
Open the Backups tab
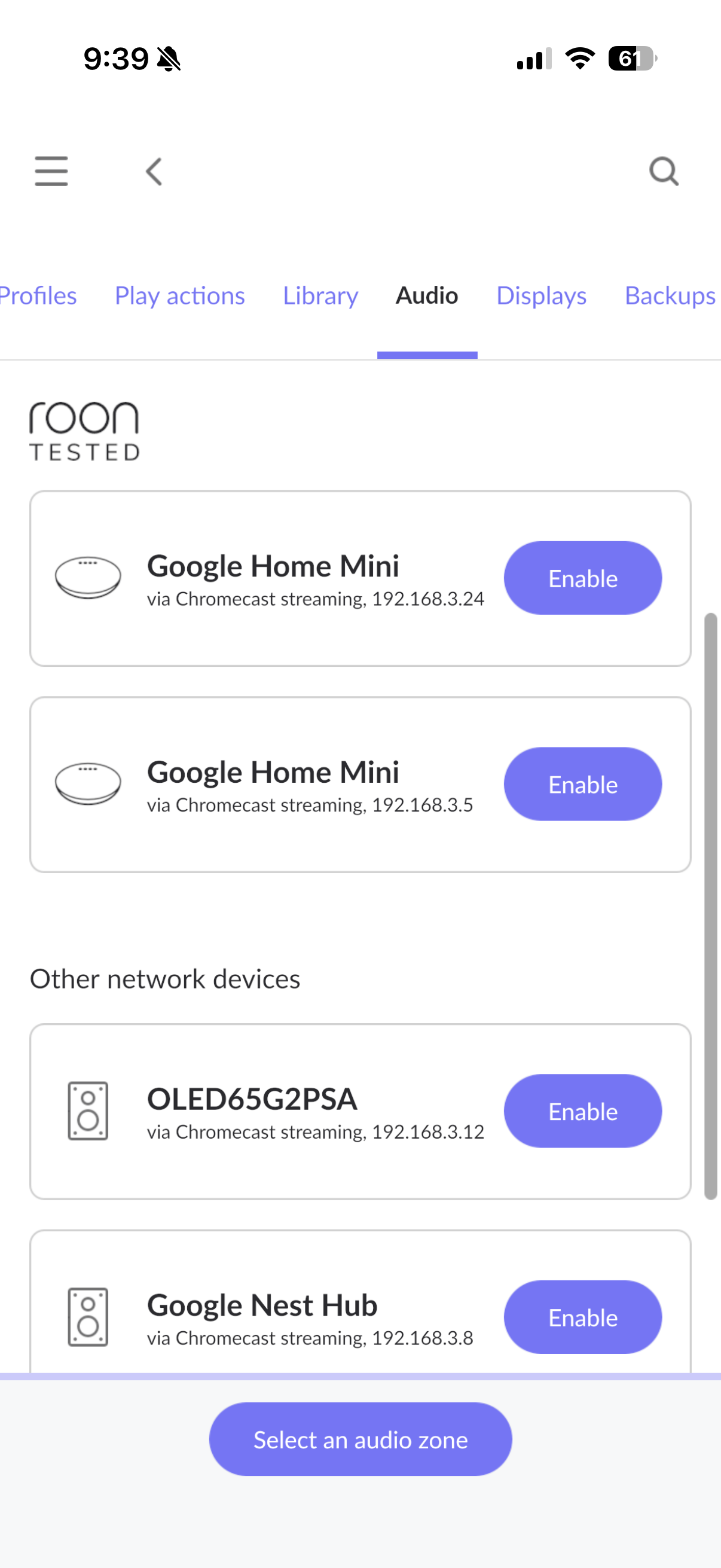(670, 296)
